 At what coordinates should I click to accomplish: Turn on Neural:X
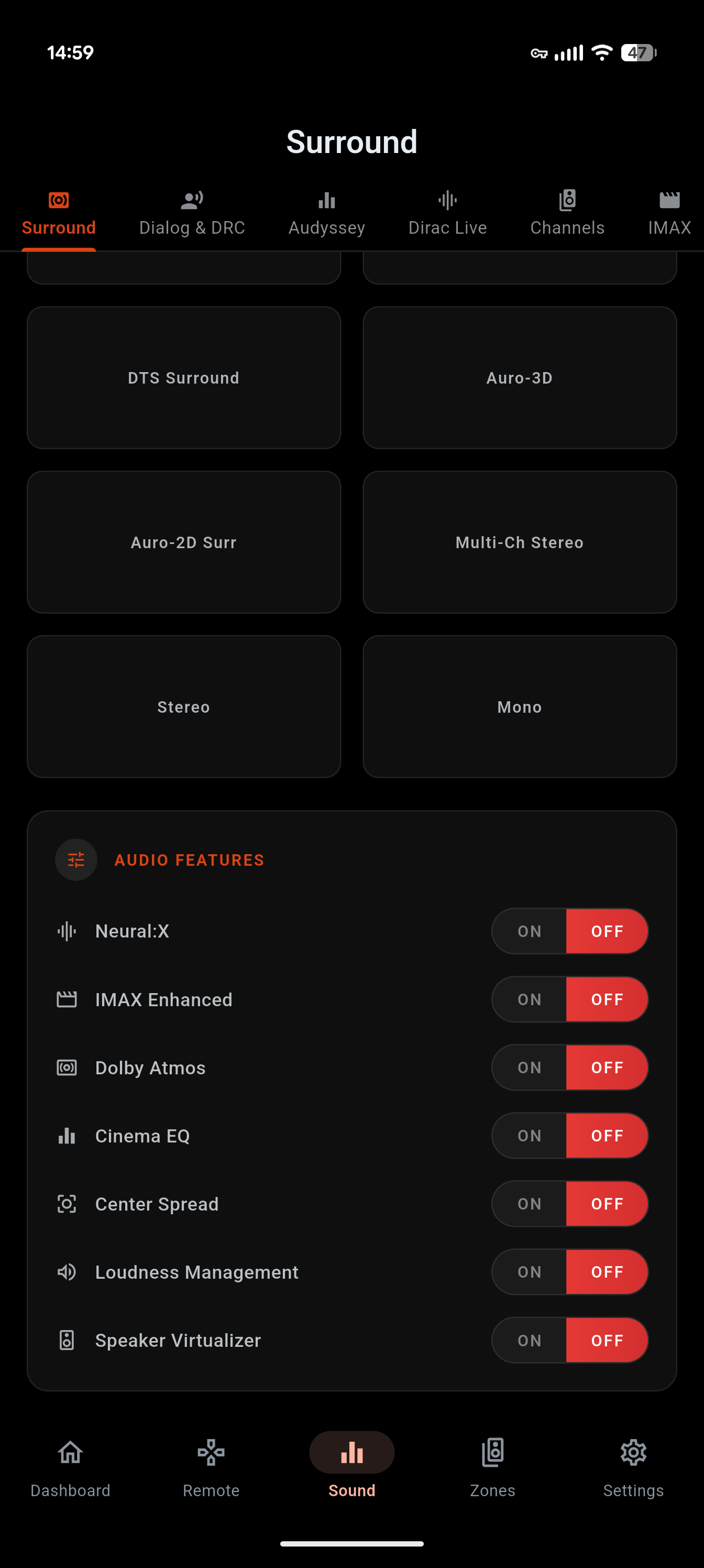point(529,931)
